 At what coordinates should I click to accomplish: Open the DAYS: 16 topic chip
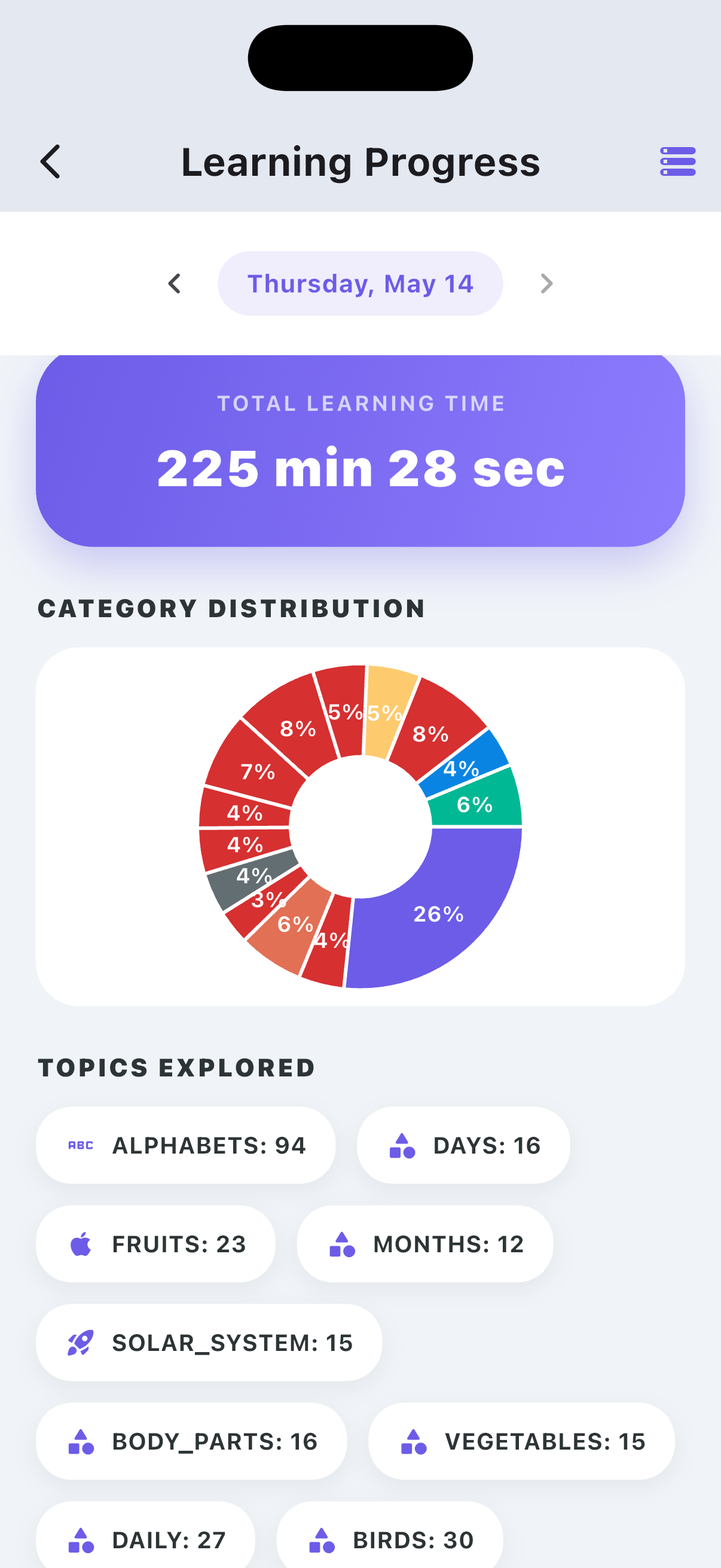click(x=463, y=1146)
